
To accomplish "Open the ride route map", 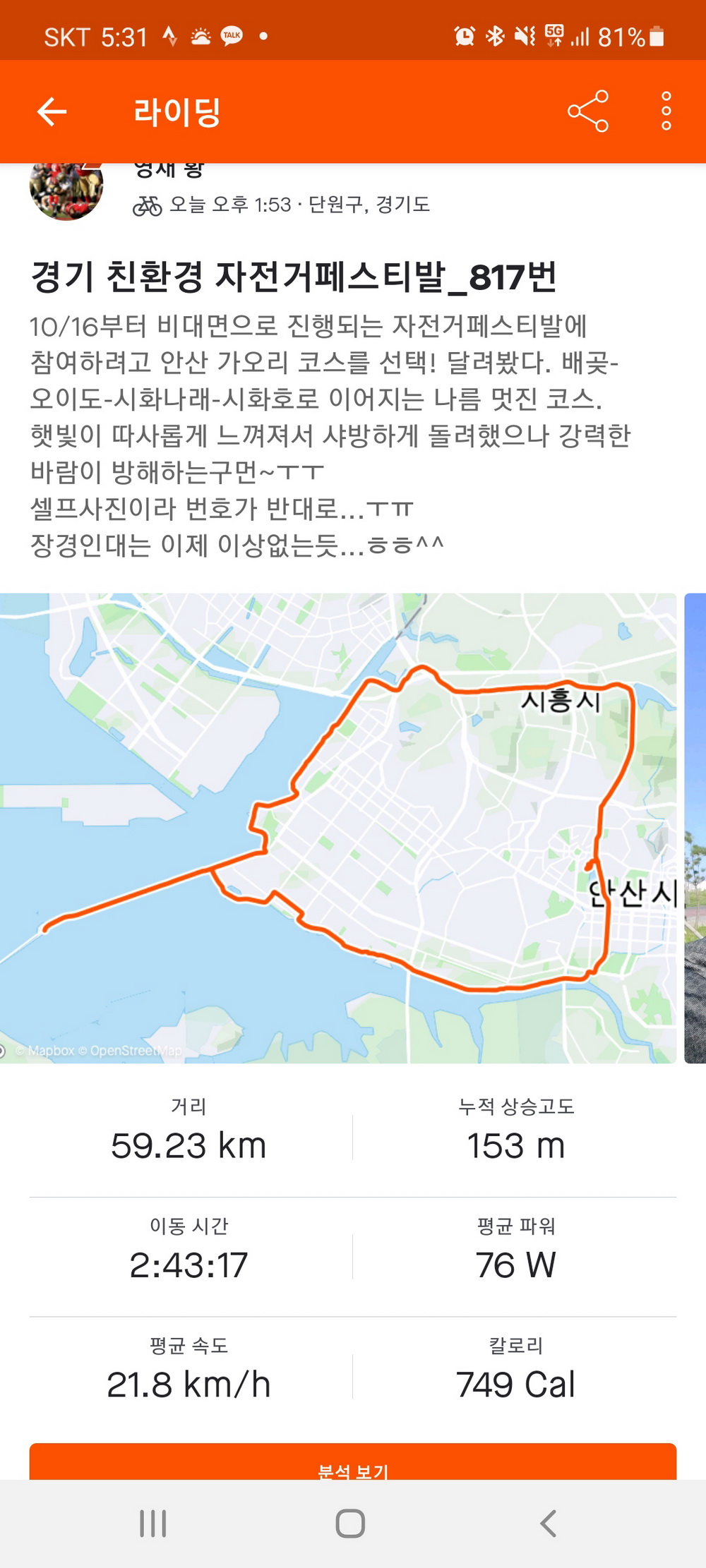I will [337, 827].
